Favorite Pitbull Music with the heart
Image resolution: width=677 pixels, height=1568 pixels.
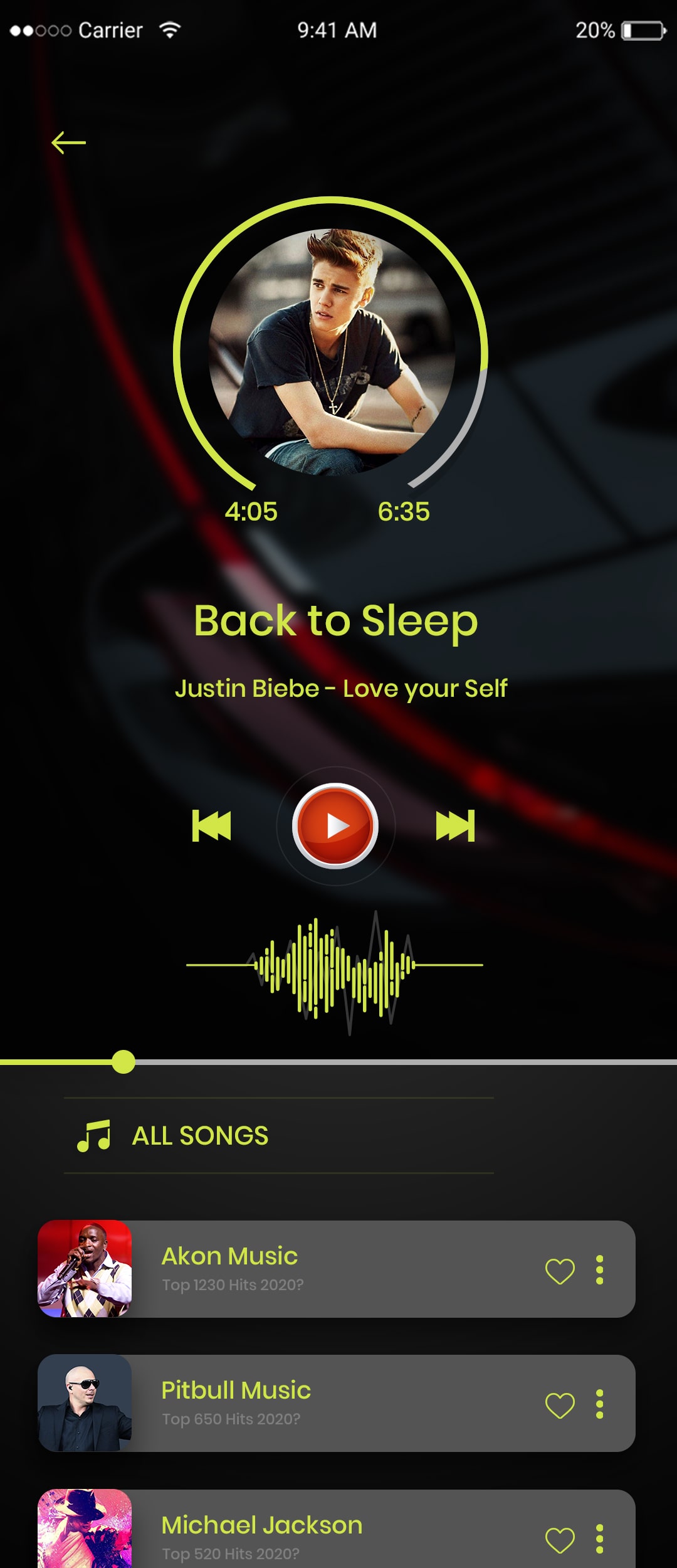560,1405
